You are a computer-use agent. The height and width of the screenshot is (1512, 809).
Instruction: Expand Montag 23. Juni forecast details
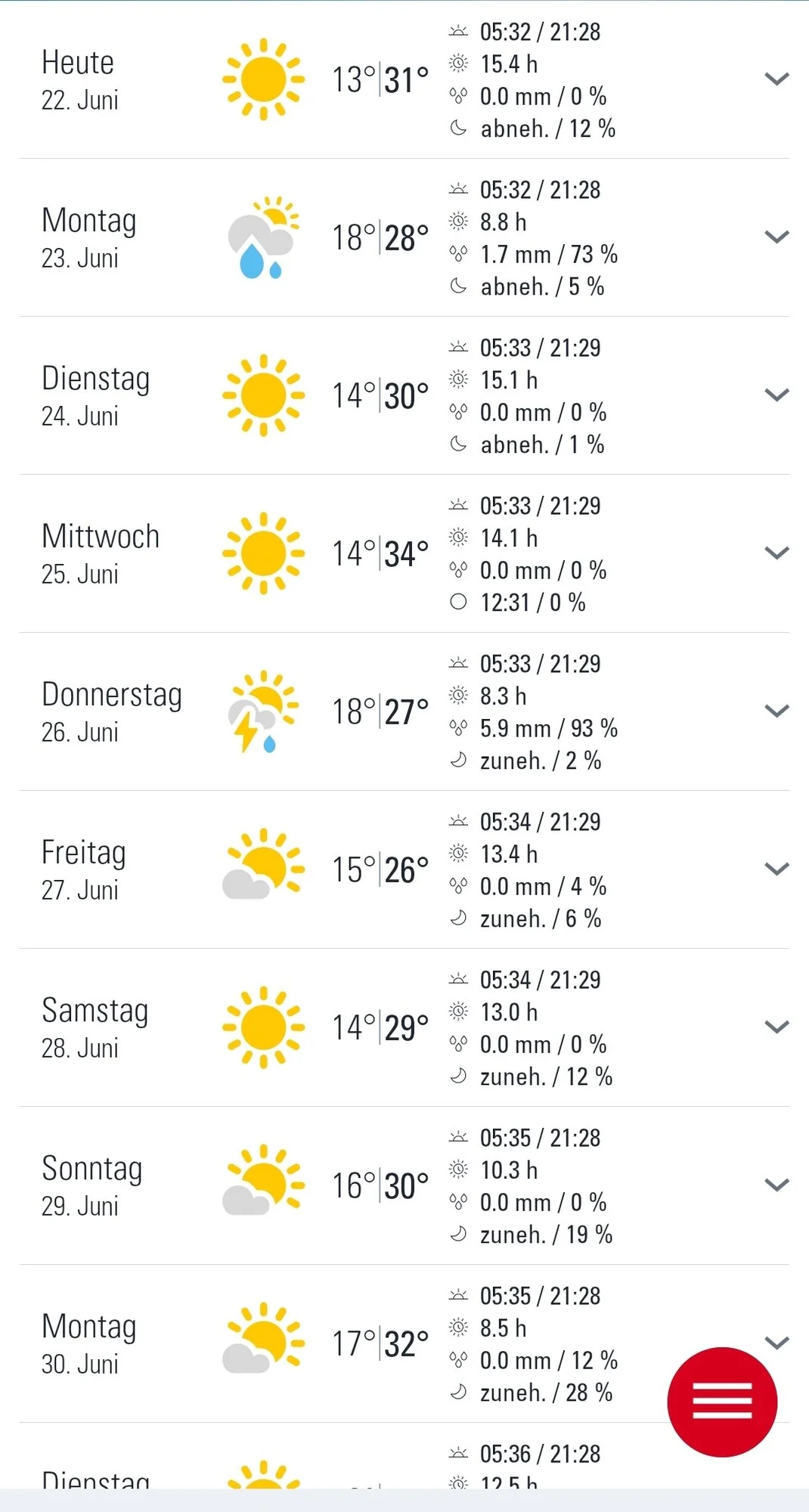[776, 237]
